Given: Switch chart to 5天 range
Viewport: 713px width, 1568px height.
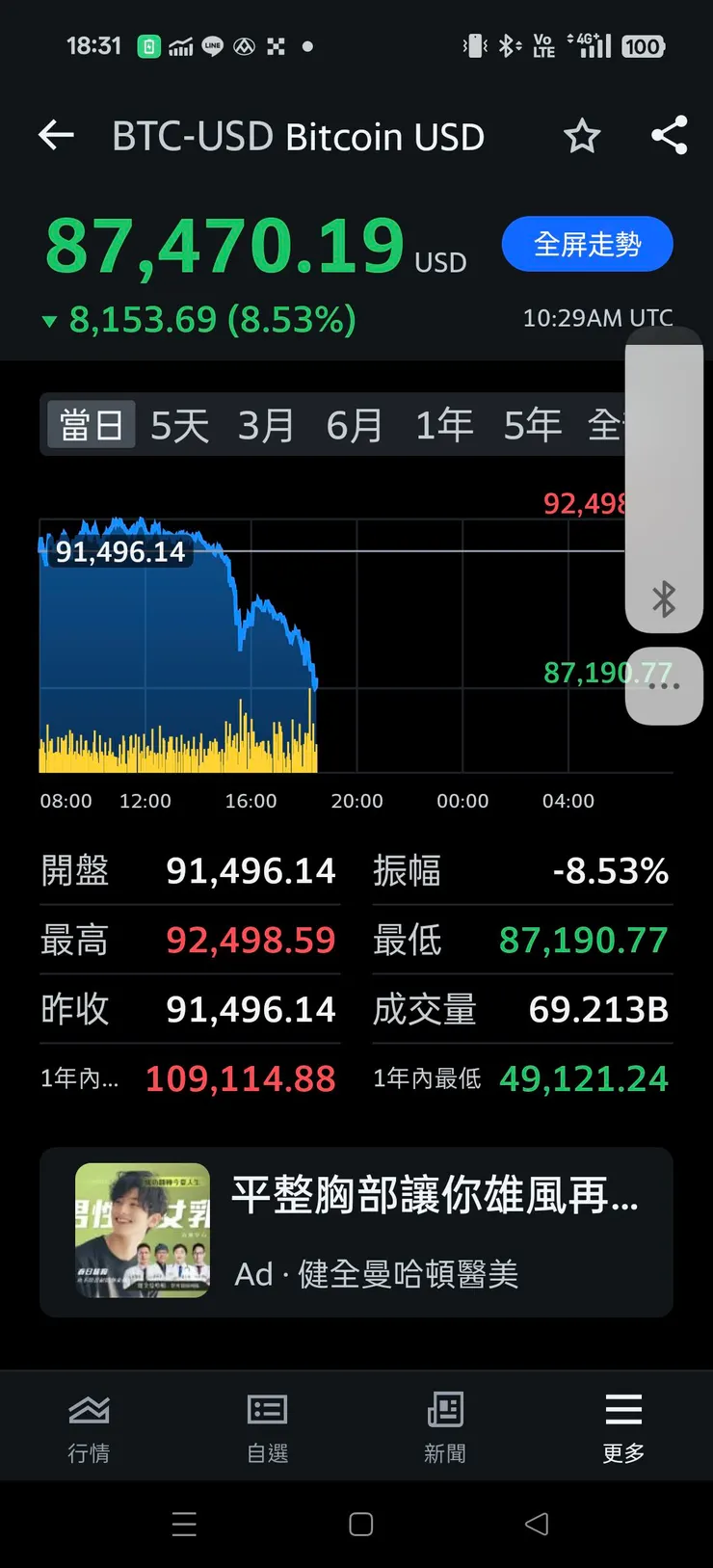Looking at the screenshot, I should click(x=179, y=425).
